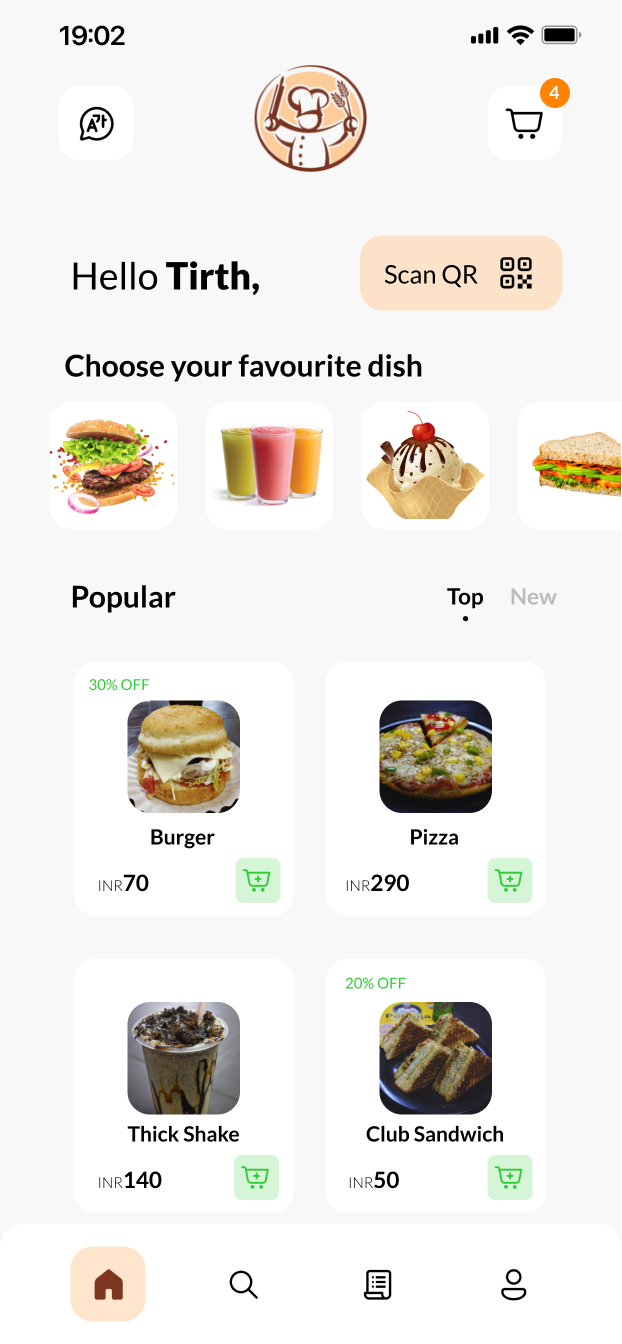Switch to the New tab
The width and height of the screenshot is (622, 1344).
[x=533, y=597]
